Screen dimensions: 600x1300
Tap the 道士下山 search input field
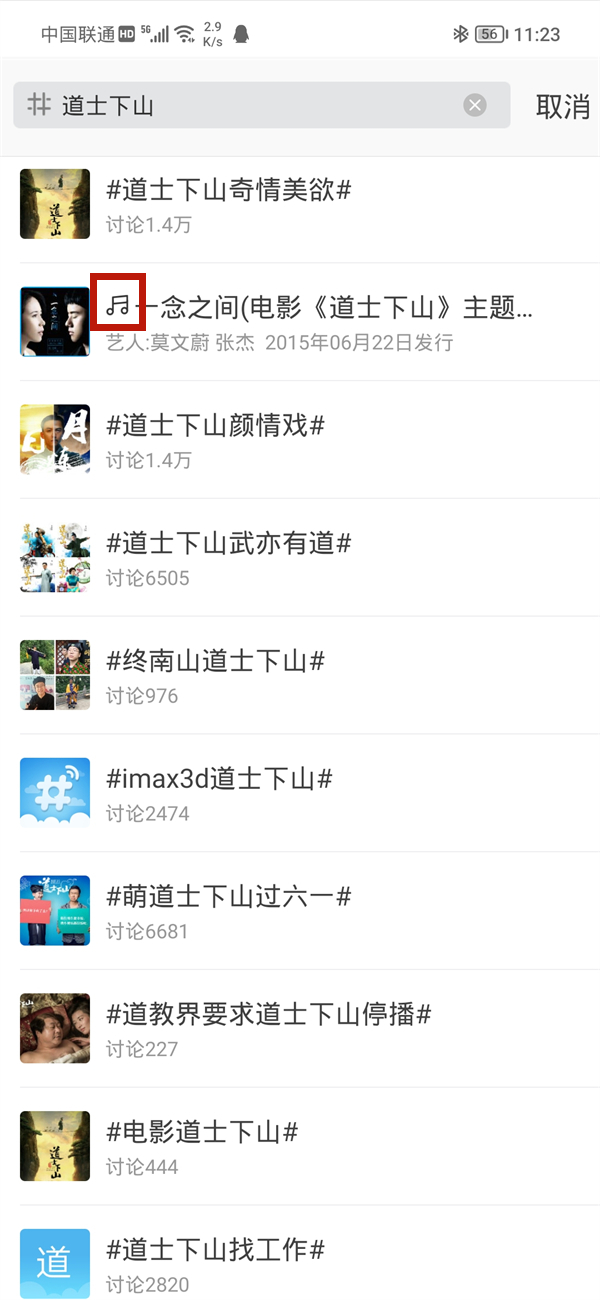(x=250, y=105)
